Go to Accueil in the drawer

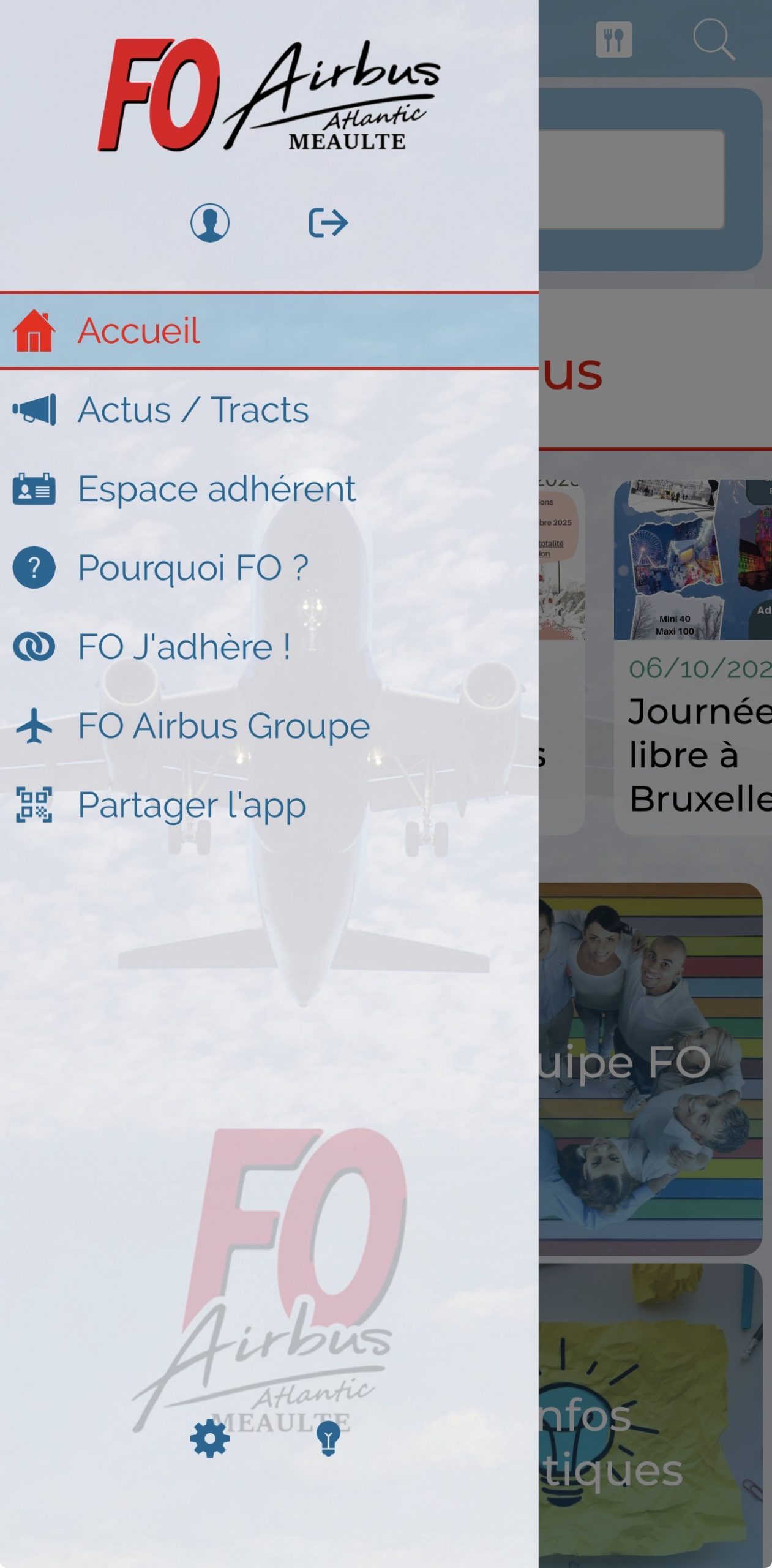[x=138, y=331]
